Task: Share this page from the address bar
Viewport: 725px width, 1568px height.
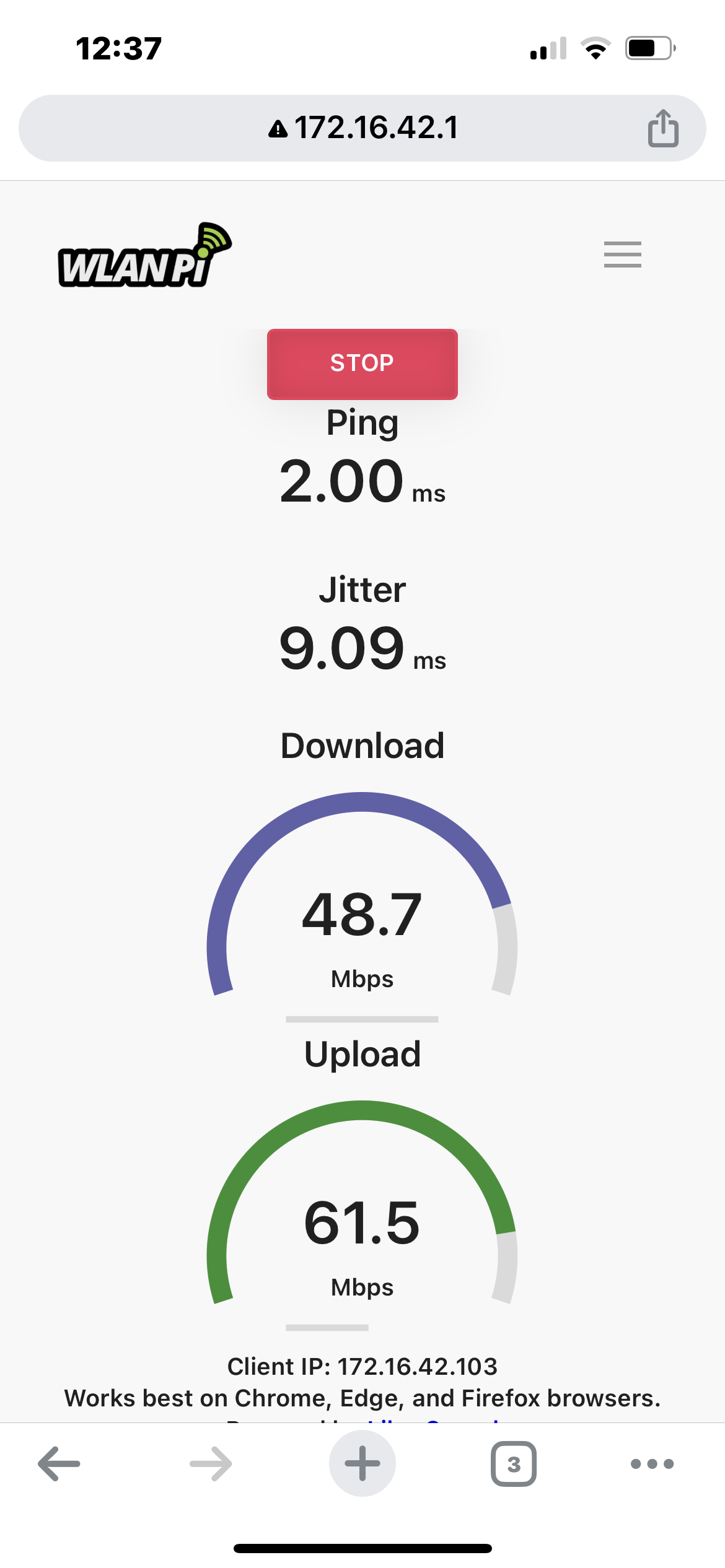Action: click(663, 128)
